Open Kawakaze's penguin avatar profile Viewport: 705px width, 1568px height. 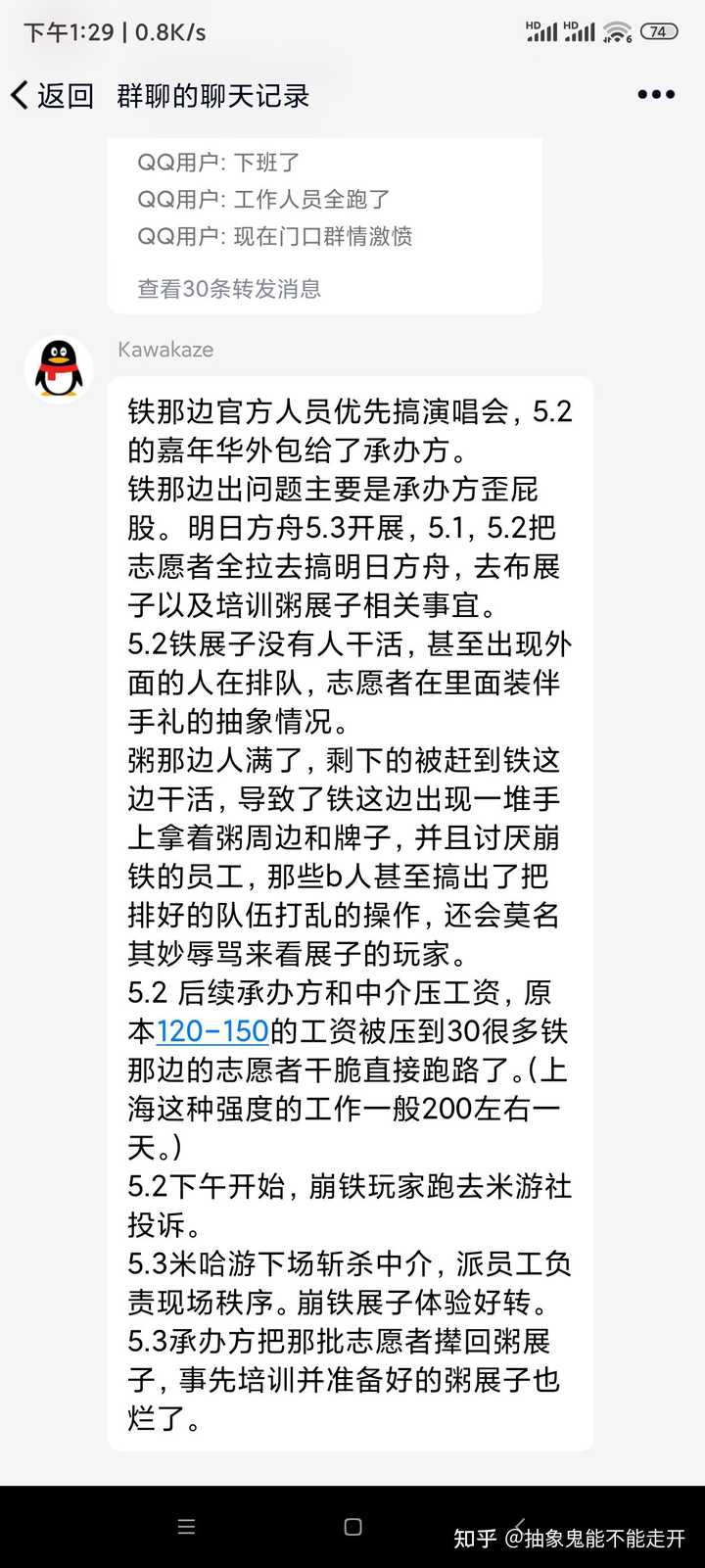tap(60, 369)
